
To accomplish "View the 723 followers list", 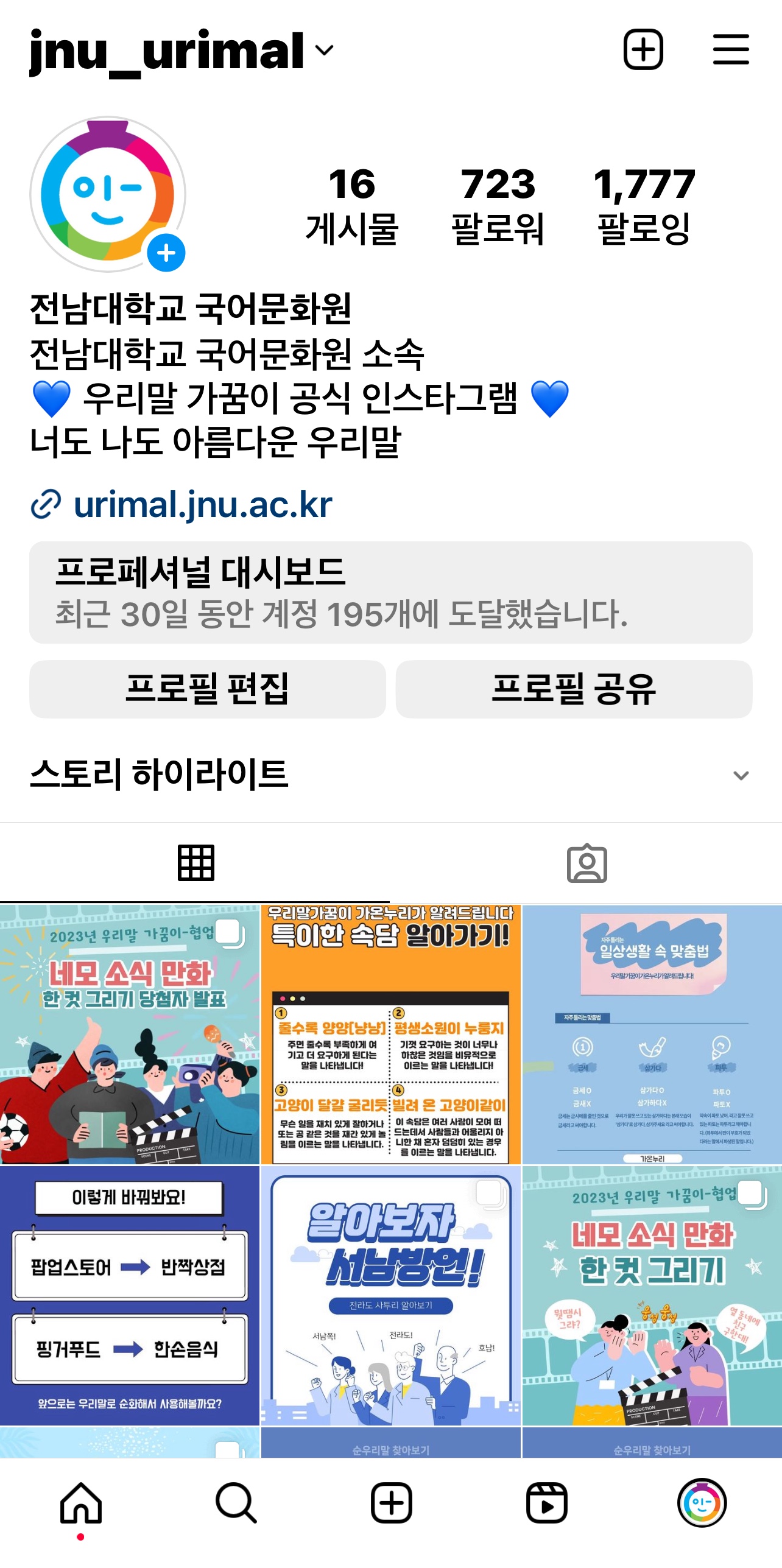I will pos(497,206).
